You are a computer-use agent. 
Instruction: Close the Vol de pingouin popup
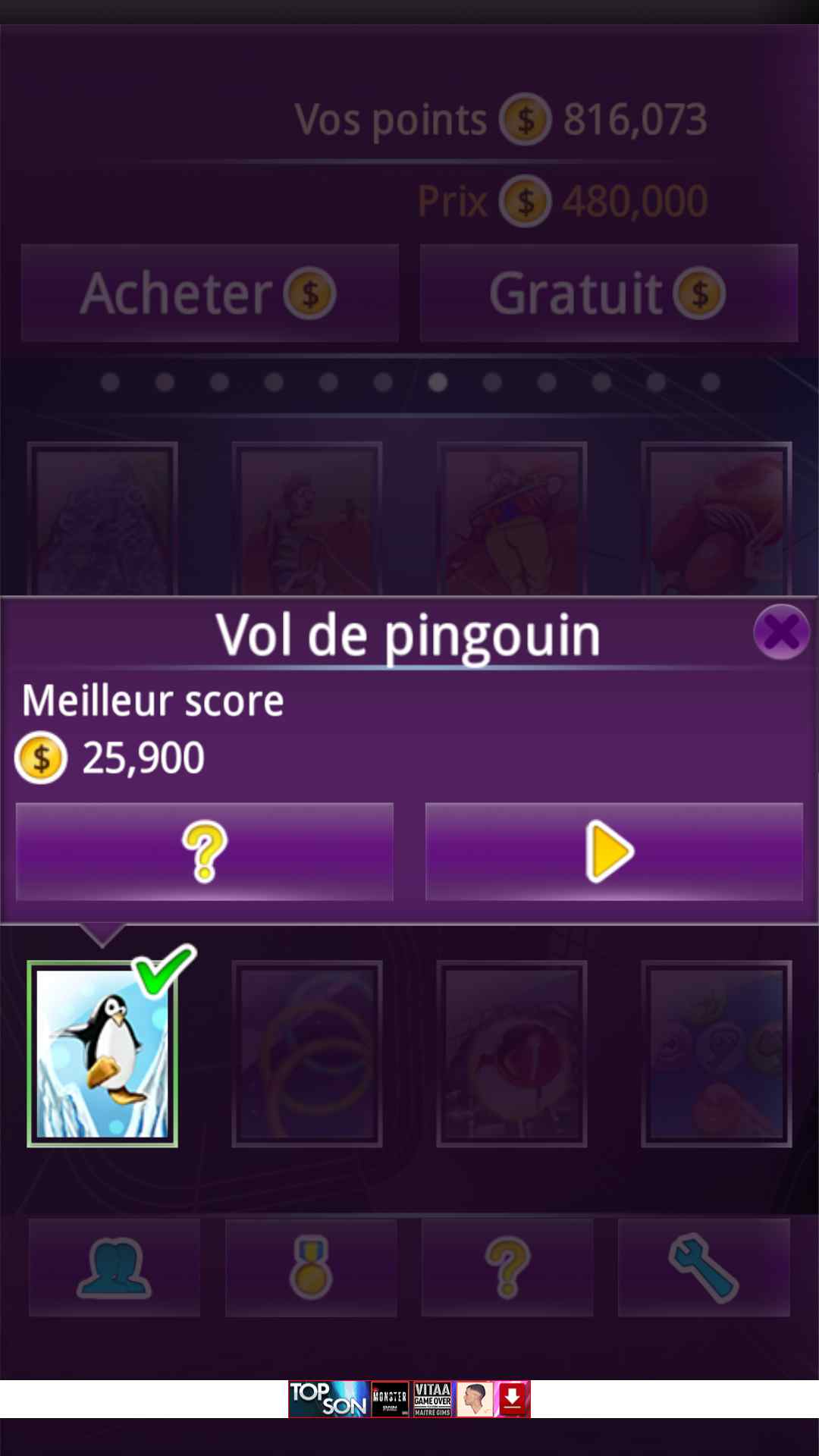pos(781,632)
